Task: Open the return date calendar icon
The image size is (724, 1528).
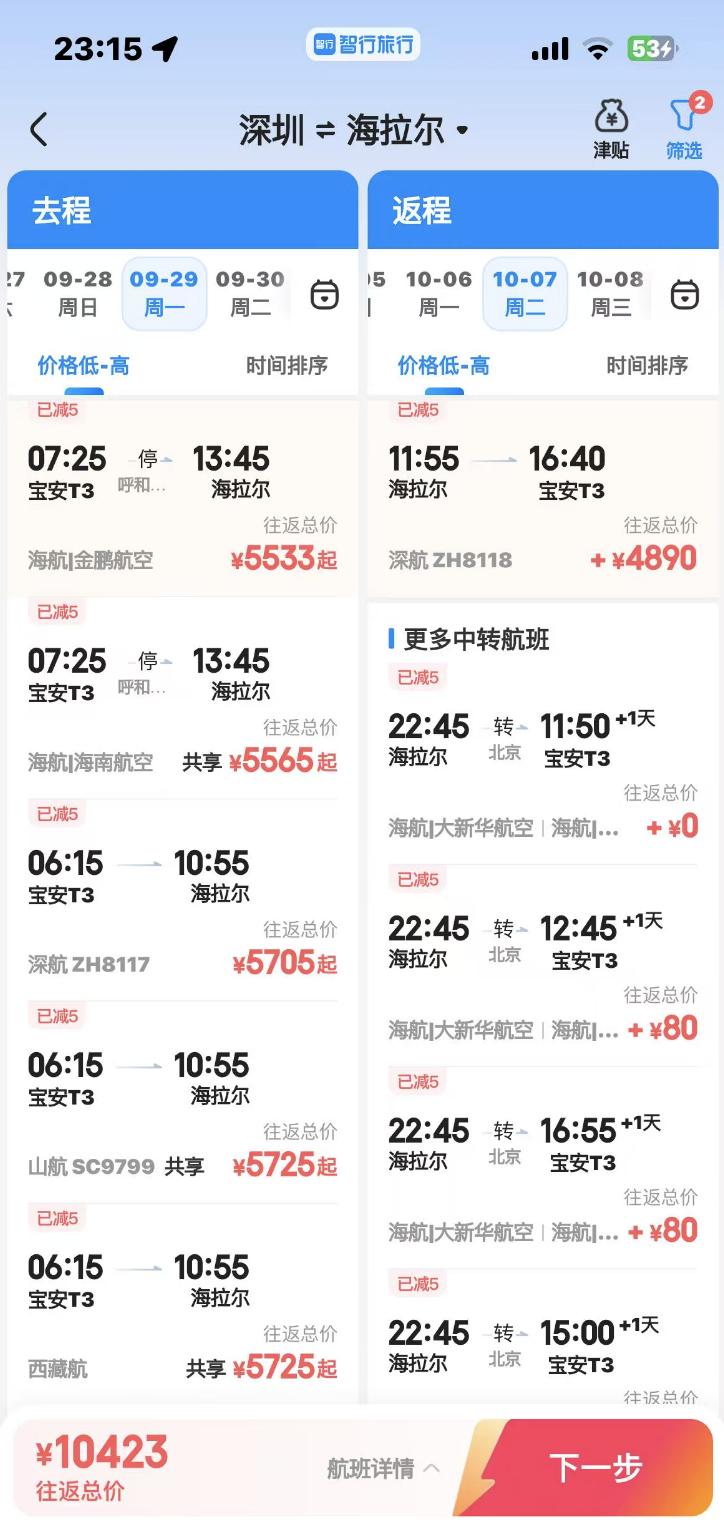Action: click(x=684, y=295)
